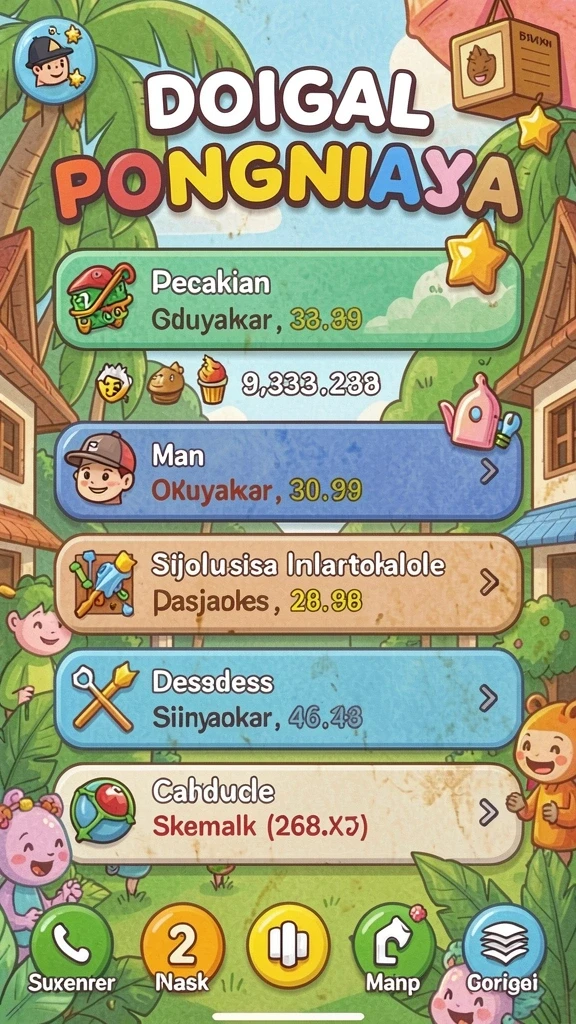
Task: Open the Sijolusisa Inlartokalole row
Action: pos(288,584)
